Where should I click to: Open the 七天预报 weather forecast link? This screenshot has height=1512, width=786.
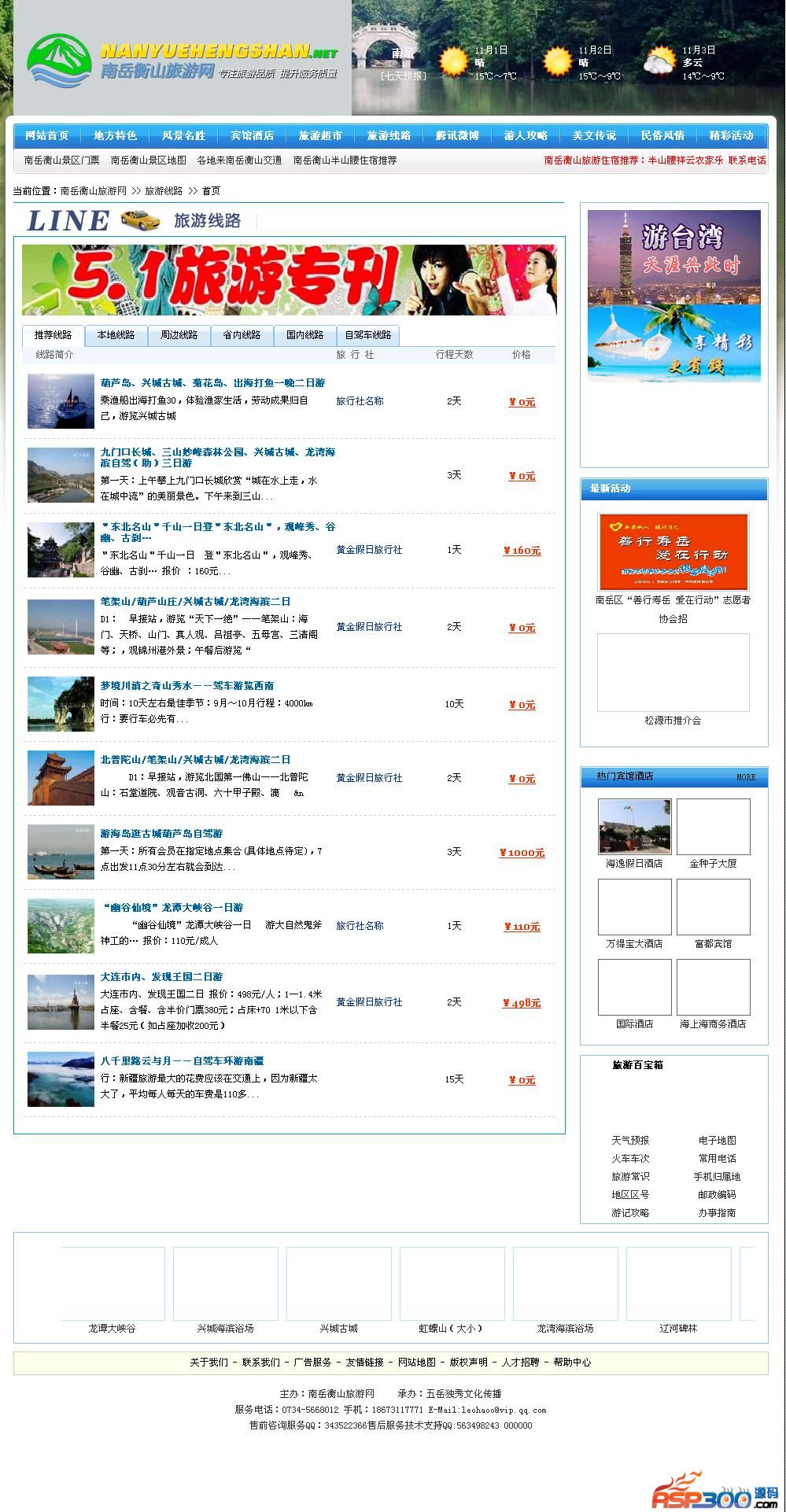tap(403, 76)
